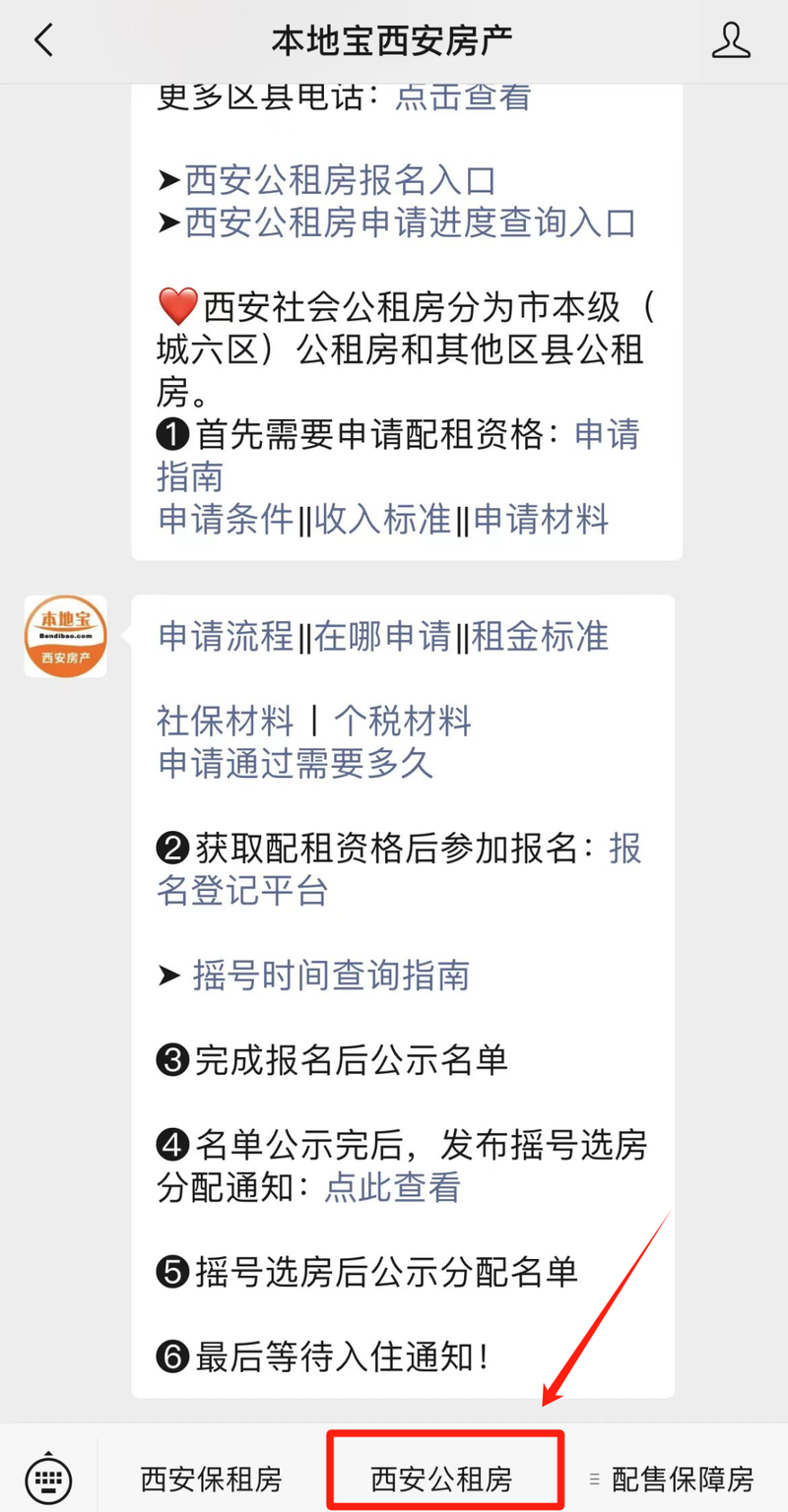Open the account profile icon top right

[731, 41]
